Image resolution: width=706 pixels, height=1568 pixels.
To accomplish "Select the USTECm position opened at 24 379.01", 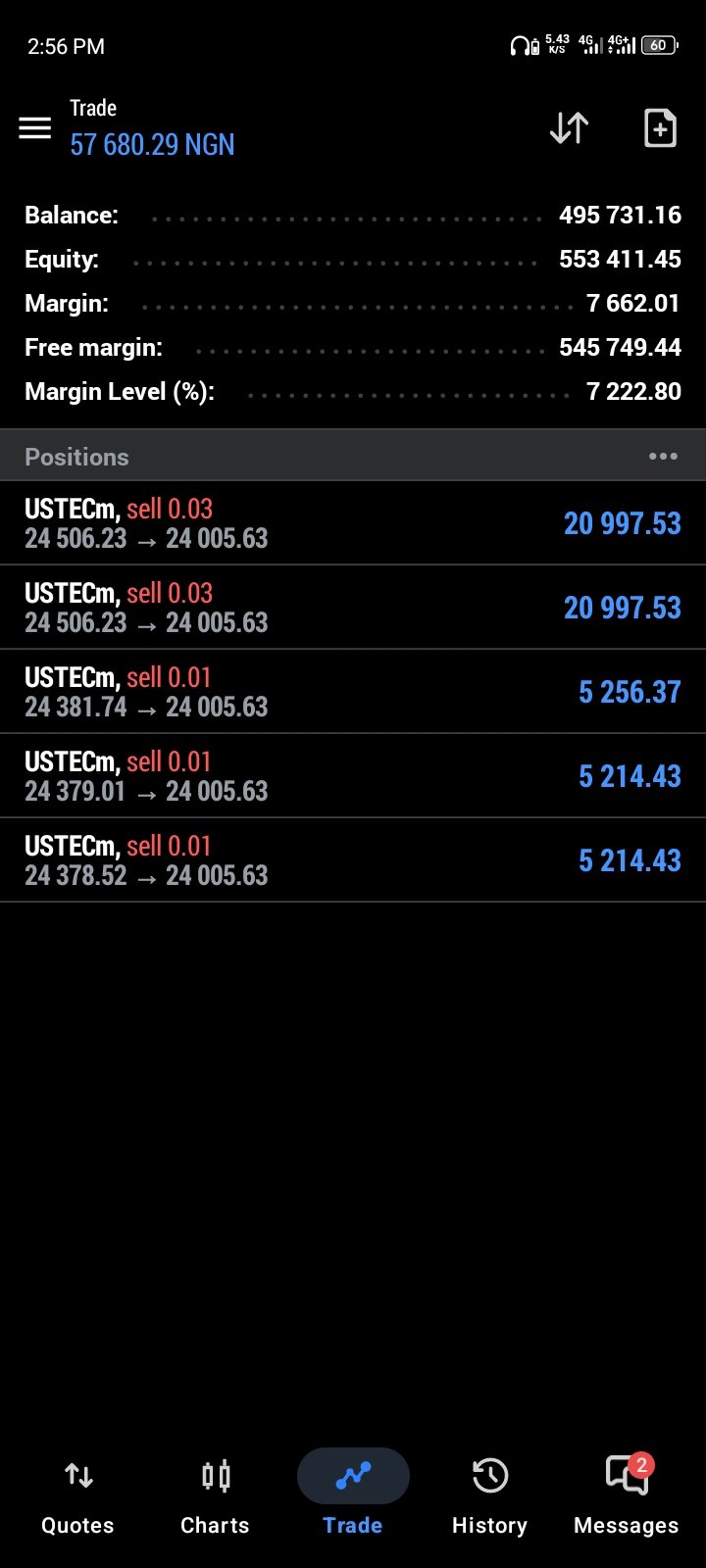I will 353,776.
